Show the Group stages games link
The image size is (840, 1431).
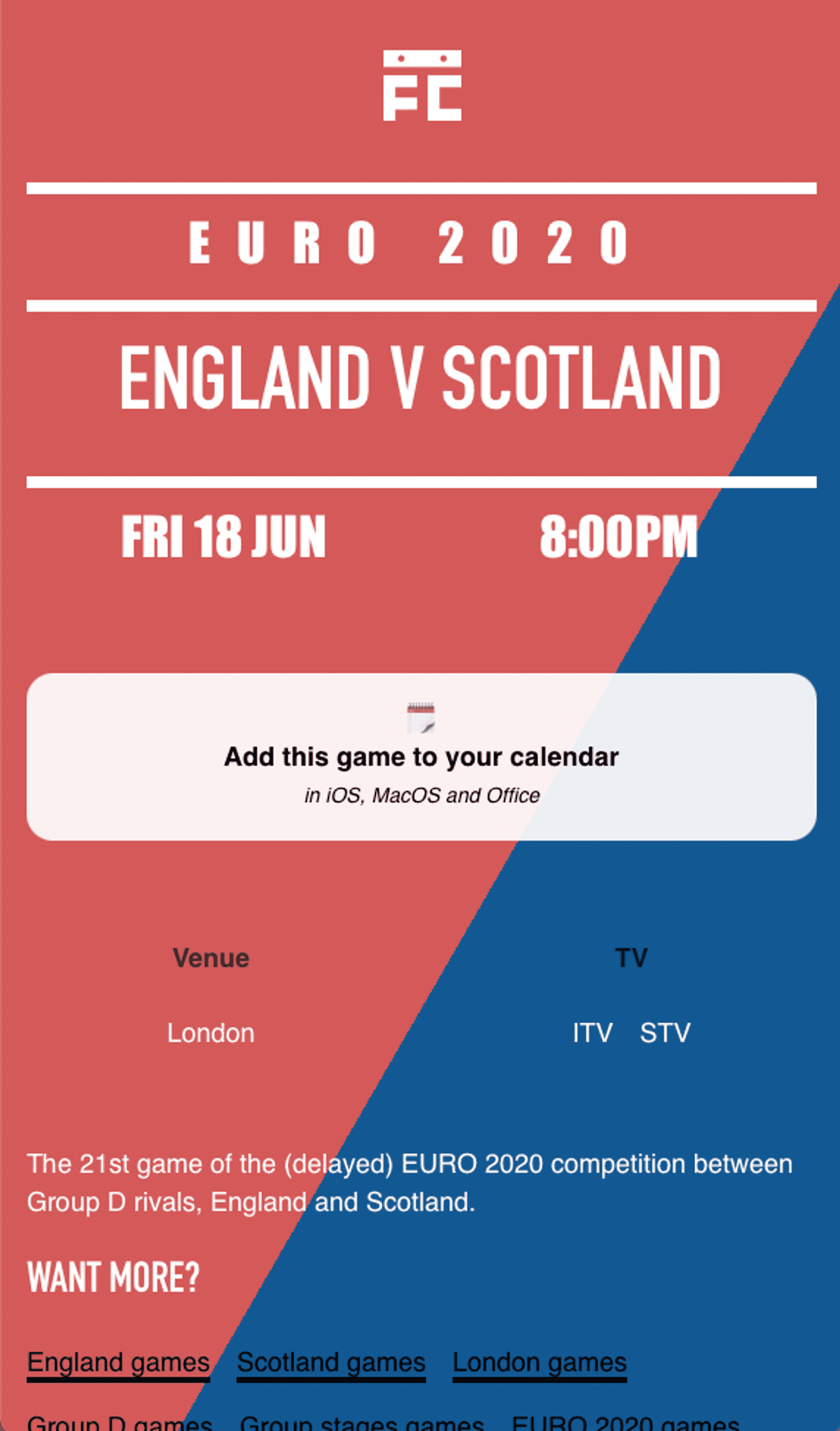[x=361, y=1423]
